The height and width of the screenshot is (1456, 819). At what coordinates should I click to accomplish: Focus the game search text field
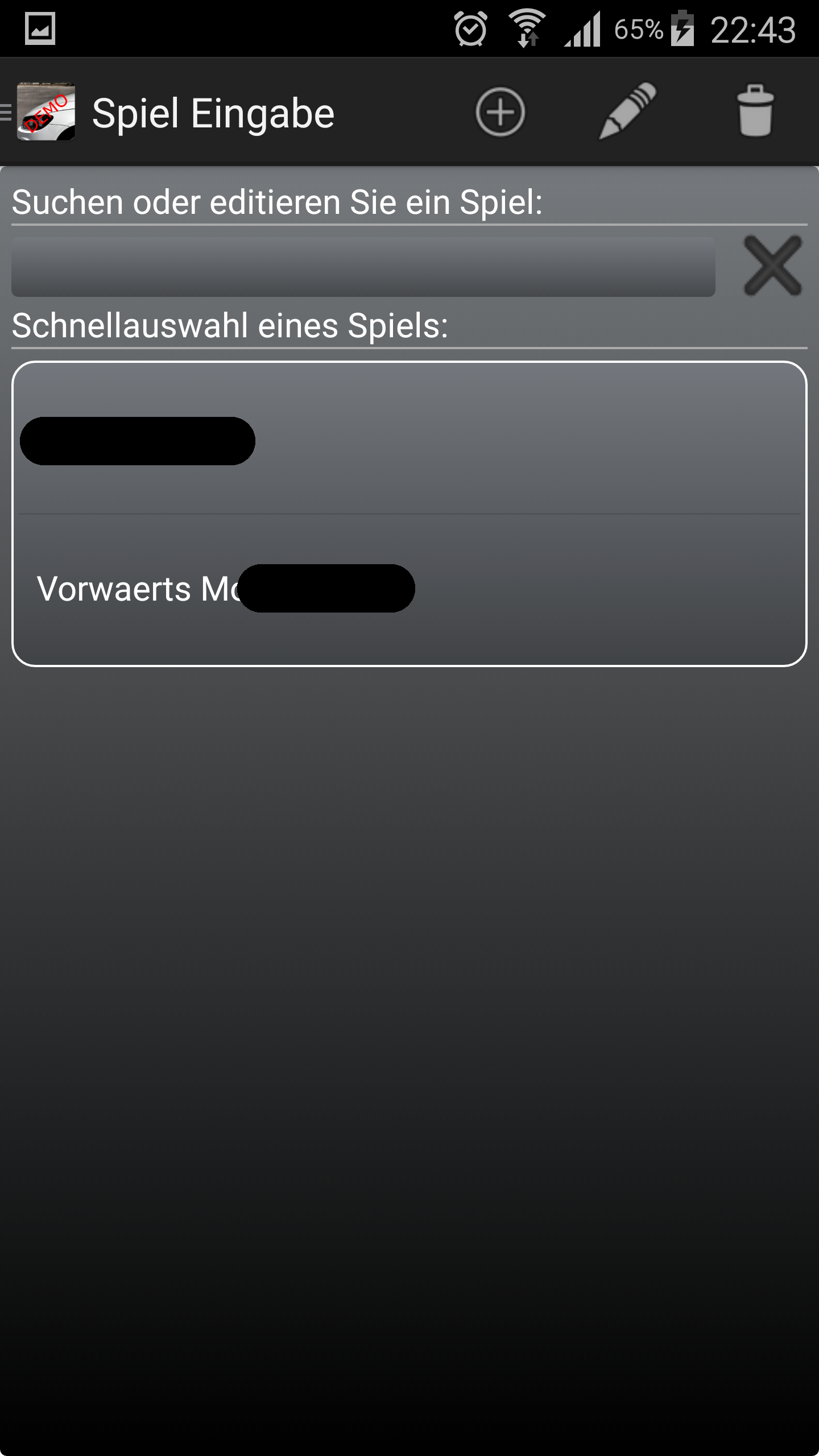tap(363, 267)
